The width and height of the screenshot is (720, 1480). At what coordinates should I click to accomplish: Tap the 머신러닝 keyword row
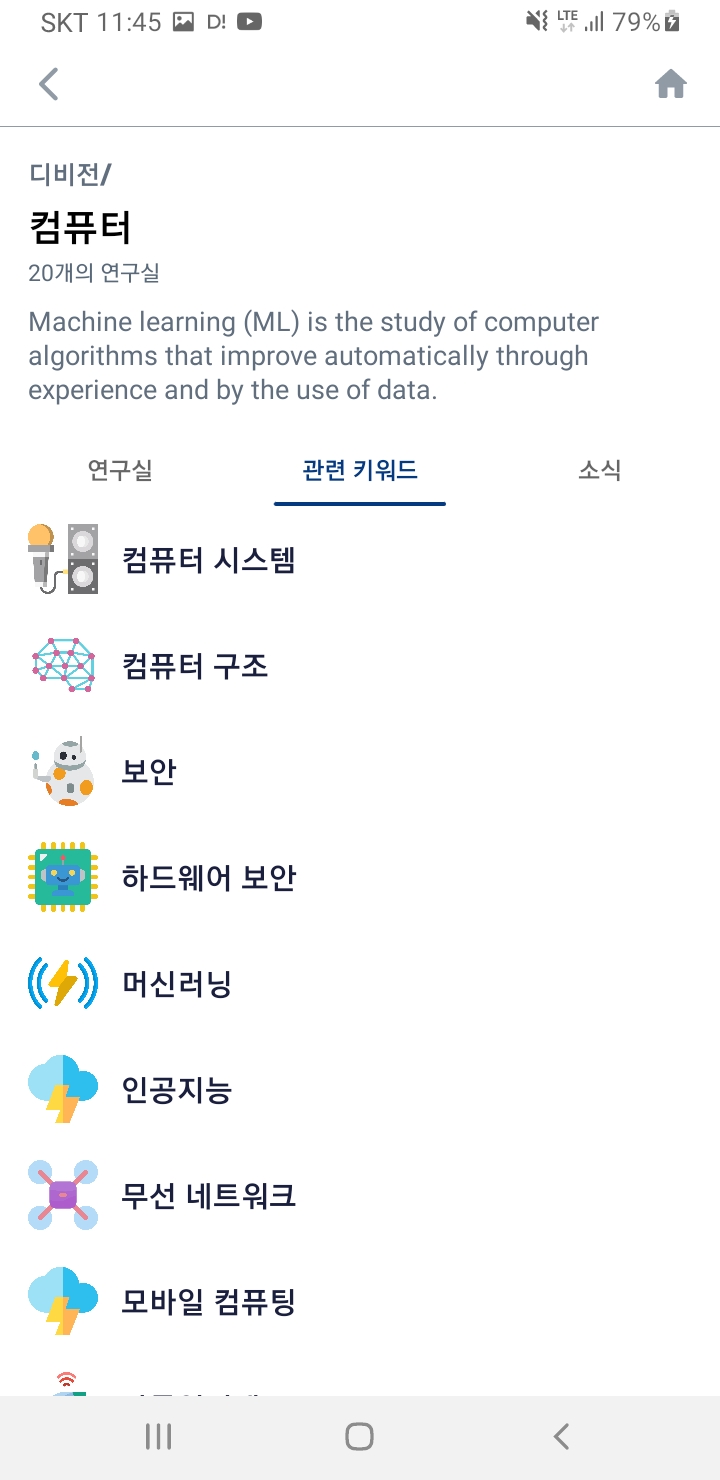(x=176, y=984)
